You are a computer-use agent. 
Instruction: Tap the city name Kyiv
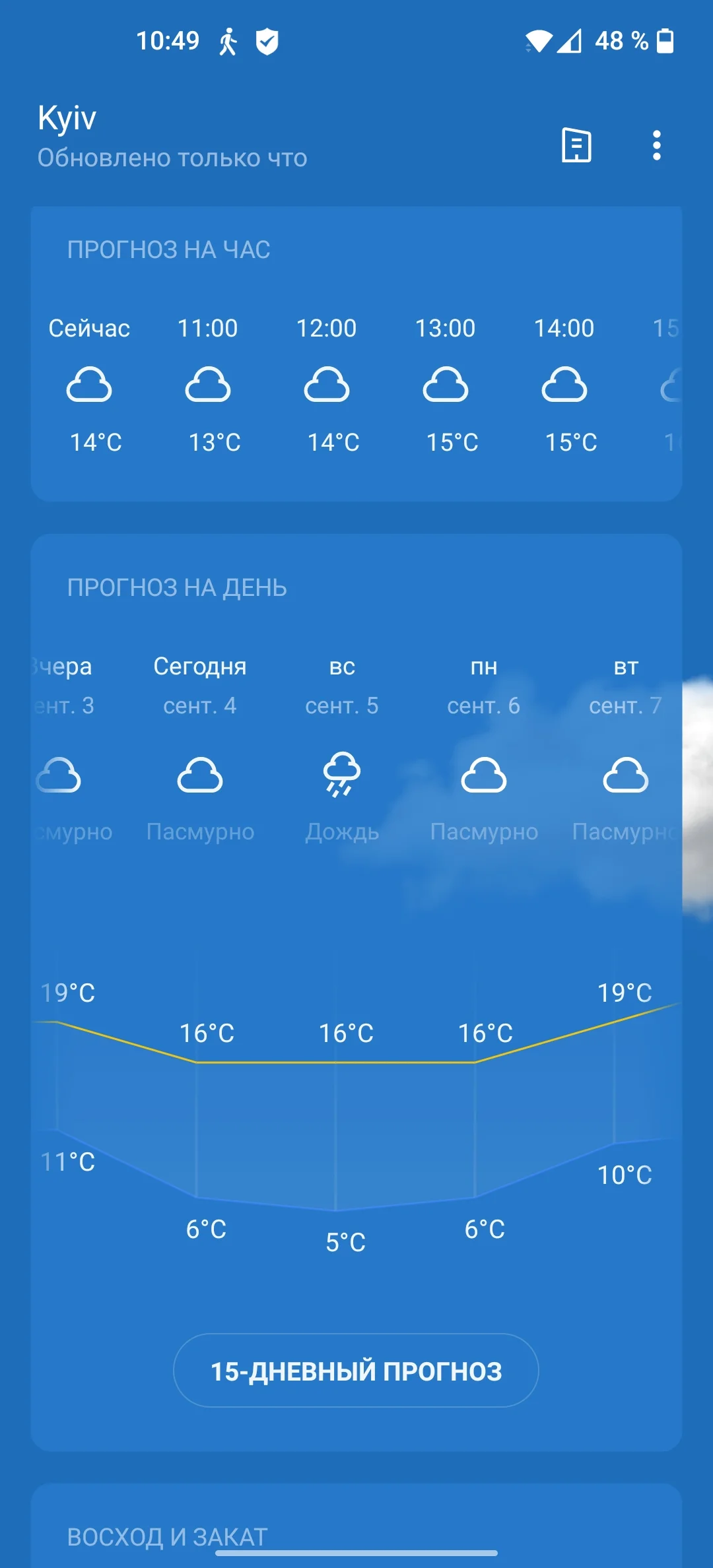click(x=68, y=119)
